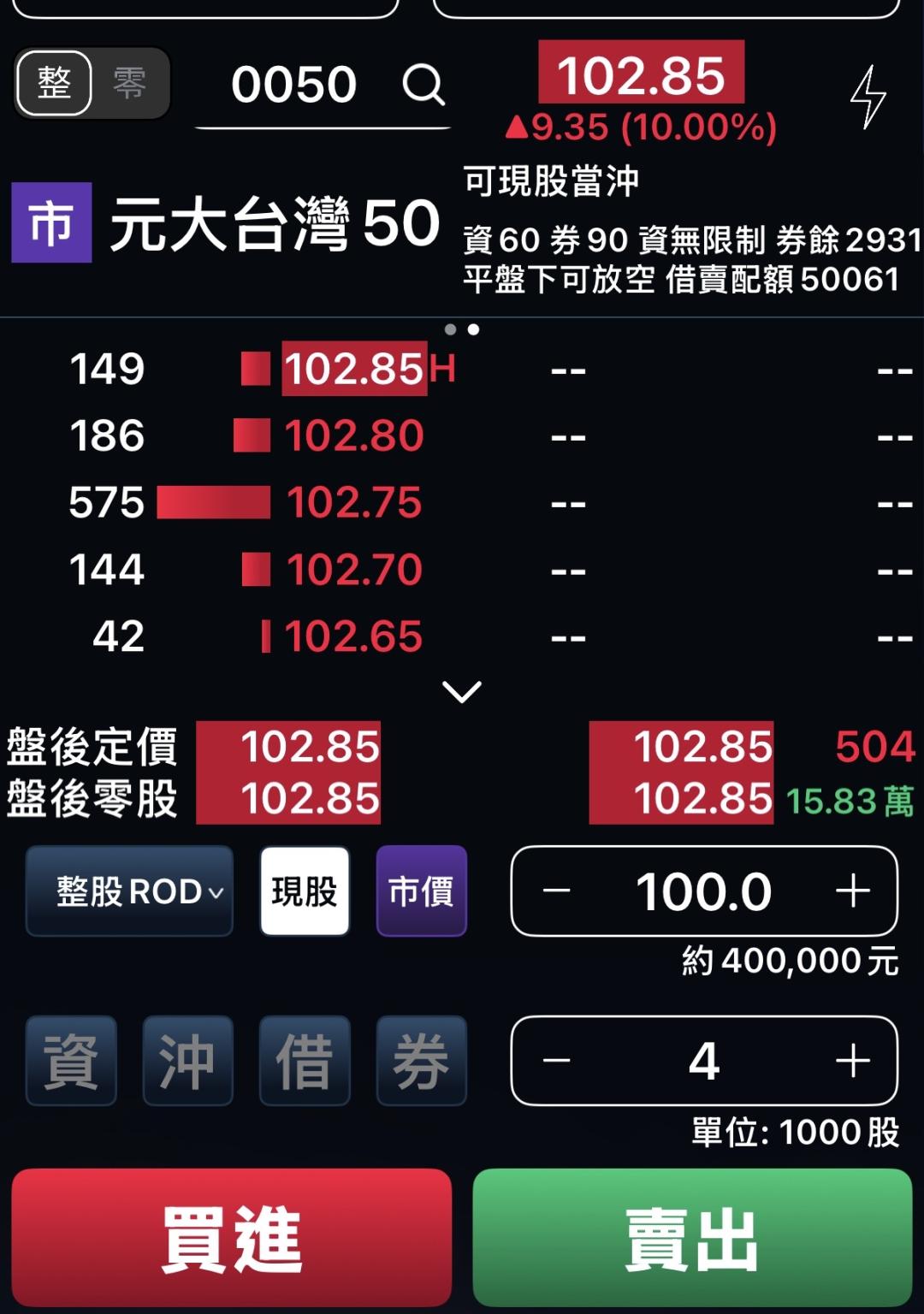
Task: Choose 沖 day-trade option
Action: 187,1061
